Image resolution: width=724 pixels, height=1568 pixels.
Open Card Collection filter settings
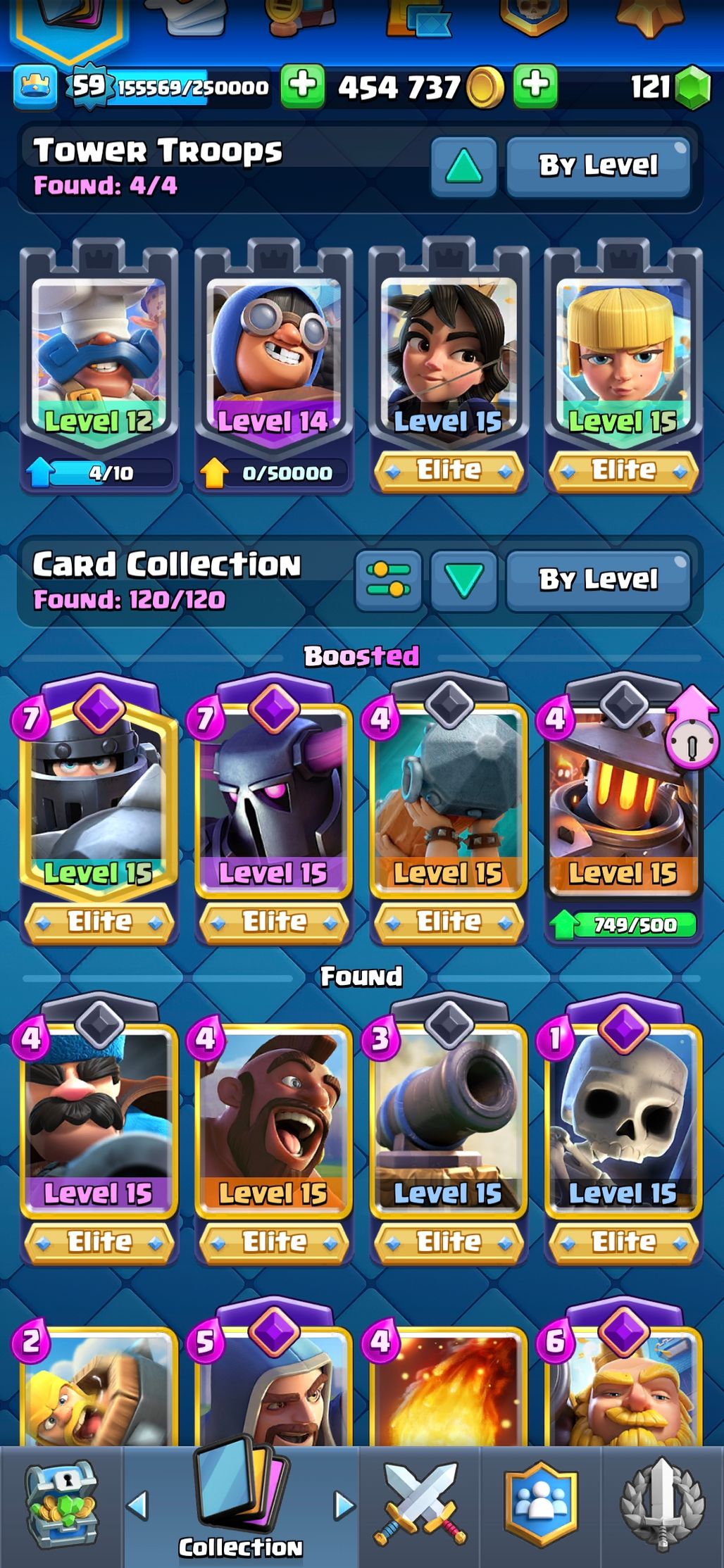pyautogui.click(x=389, y=579)
